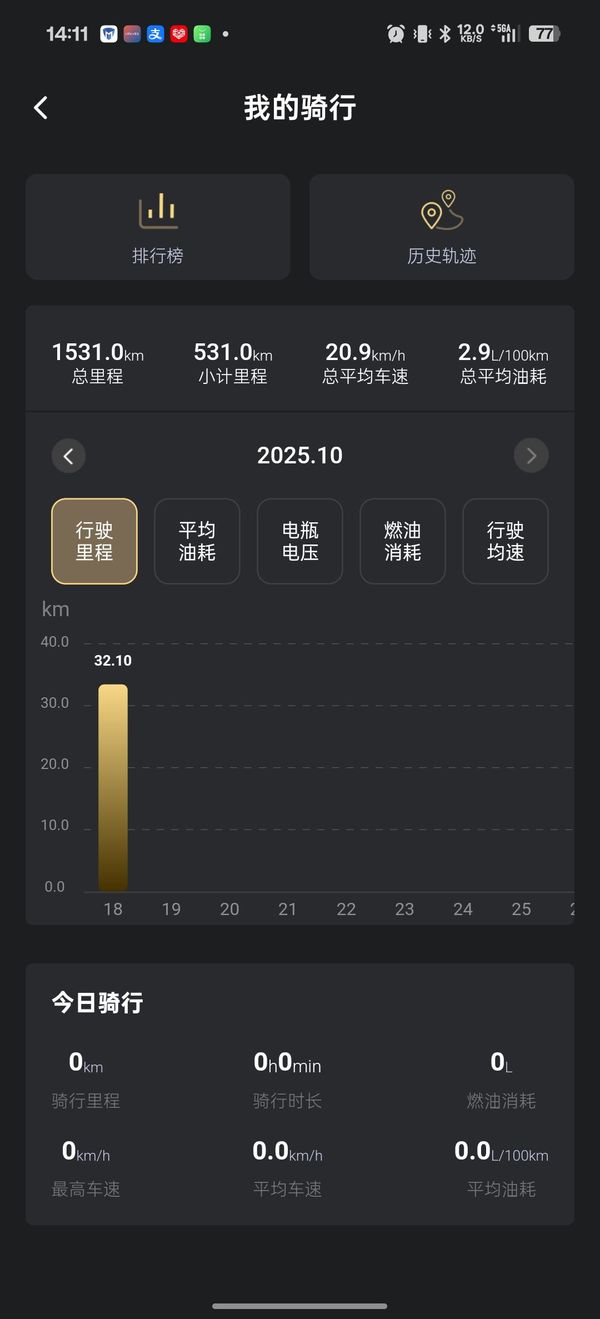View the 行驶均速 chart
600x1319 pixels.
pos(505,541)
